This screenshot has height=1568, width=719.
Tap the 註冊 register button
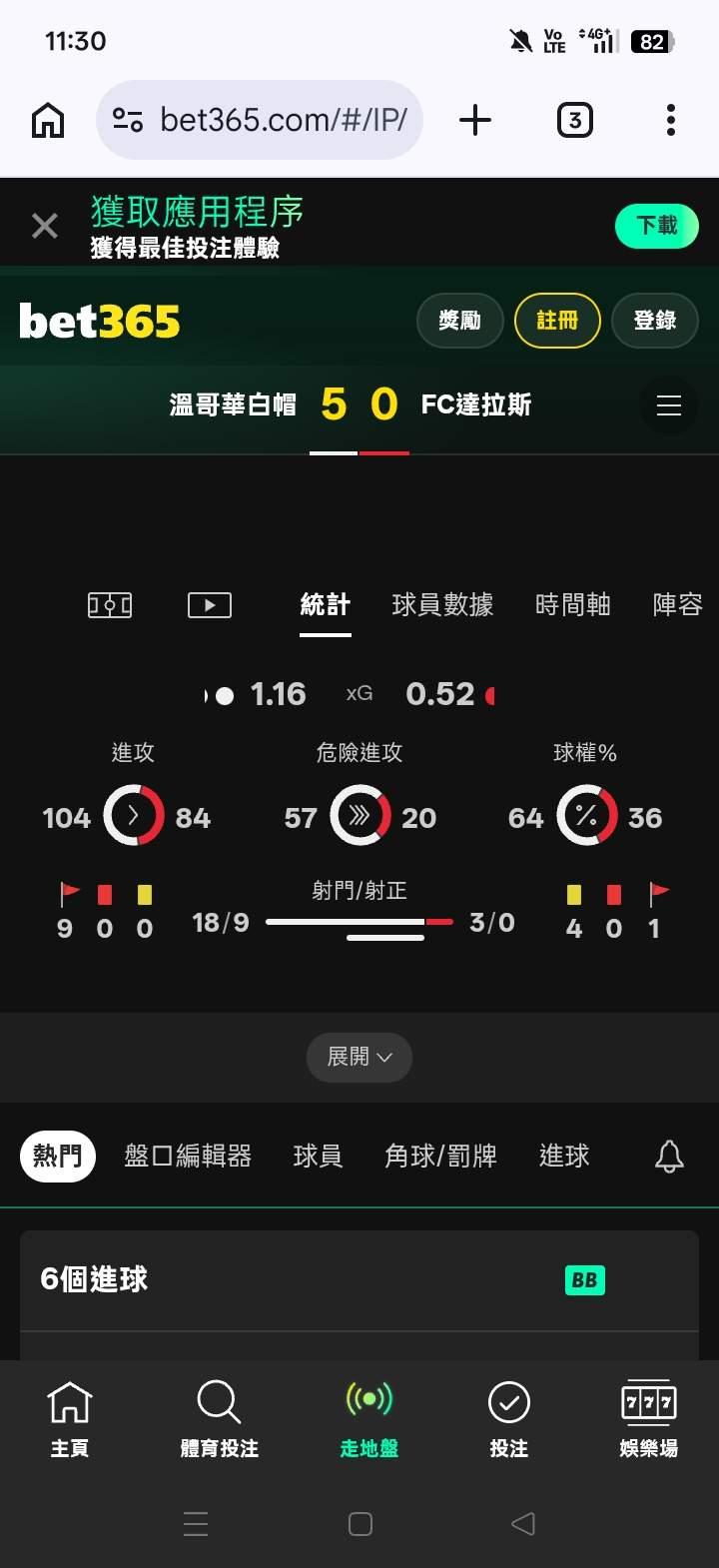click(557, 321)
